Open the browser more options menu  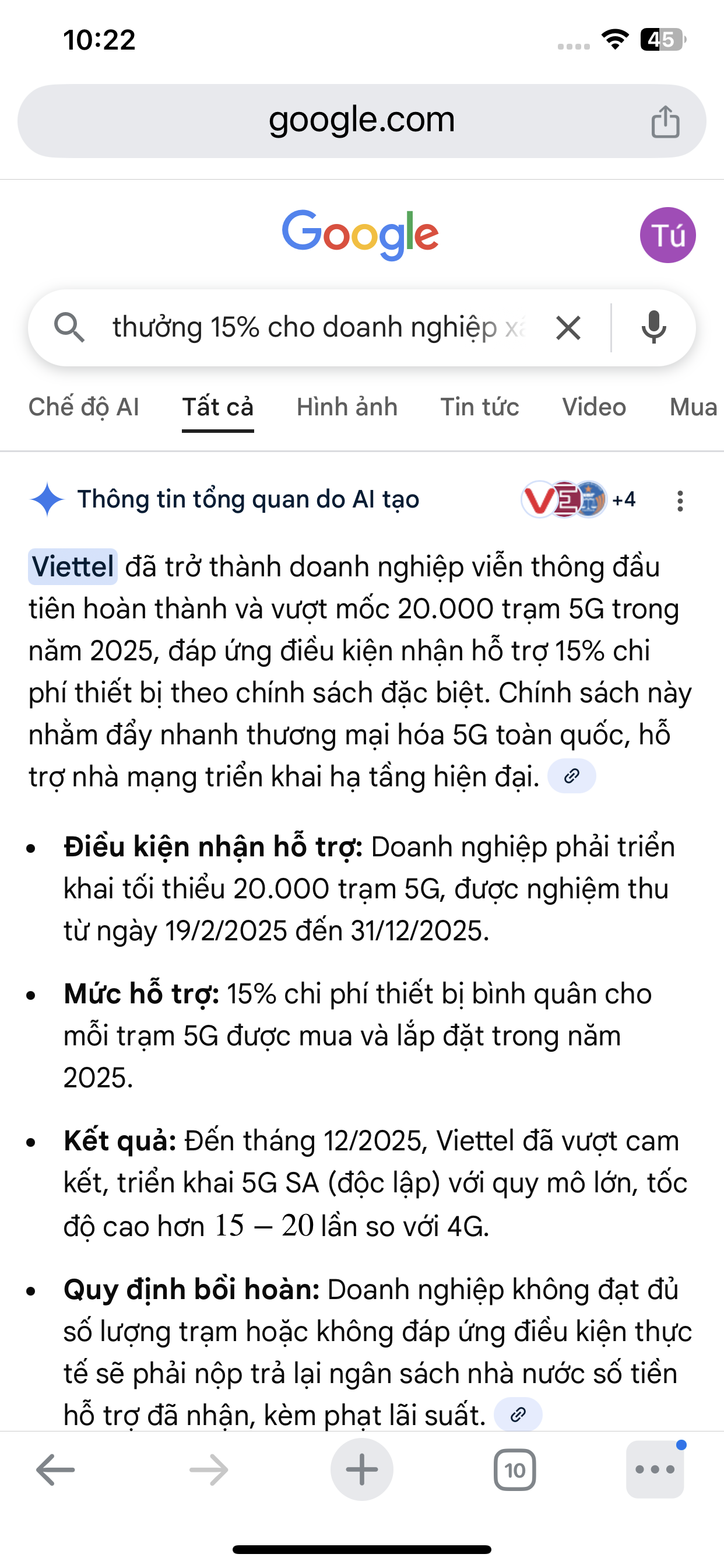point(655,1469)
